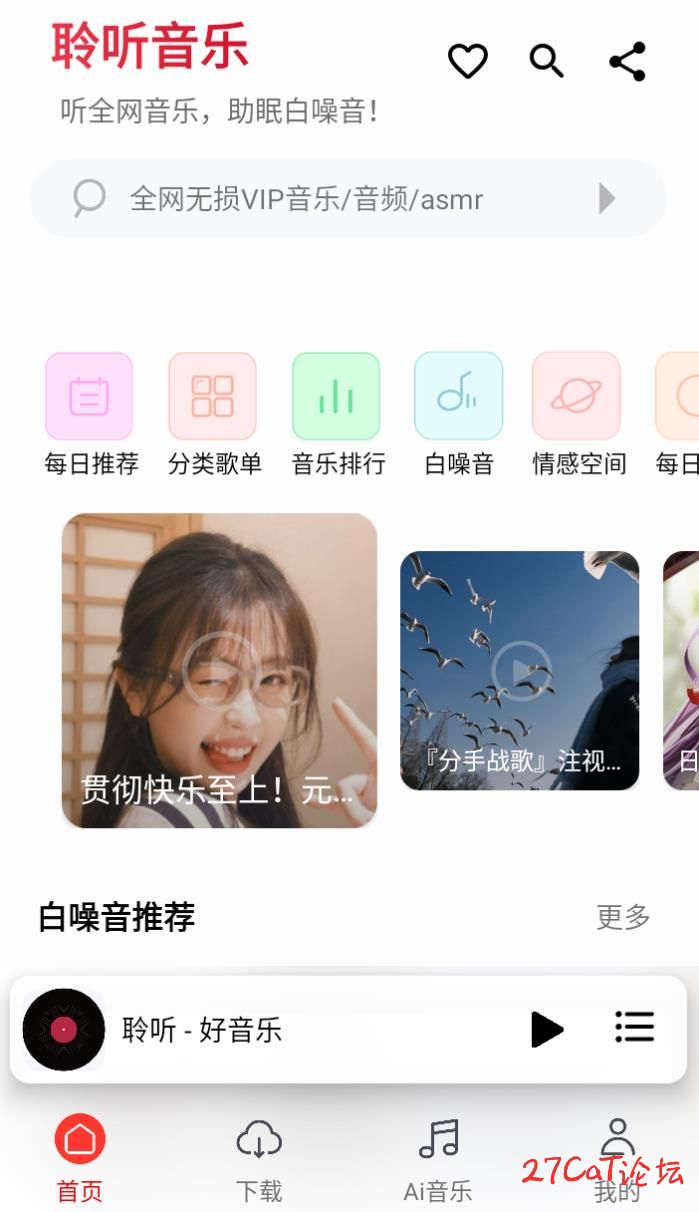Open favorites via the heart icon
The width and height of the screenshot is (699, 1212).
point(467,62)
